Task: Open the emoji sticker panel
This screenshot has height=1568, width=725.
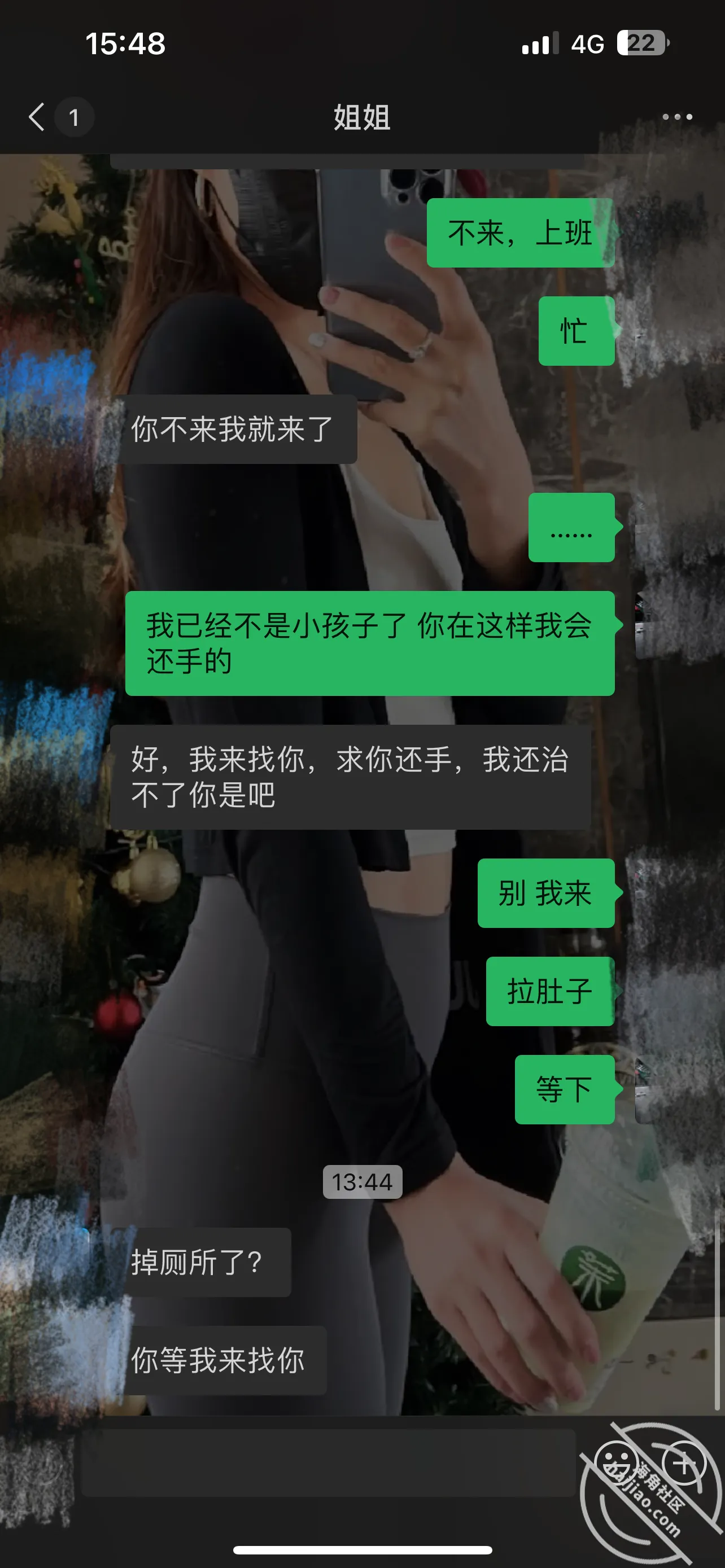Action: click(615, 1464)
